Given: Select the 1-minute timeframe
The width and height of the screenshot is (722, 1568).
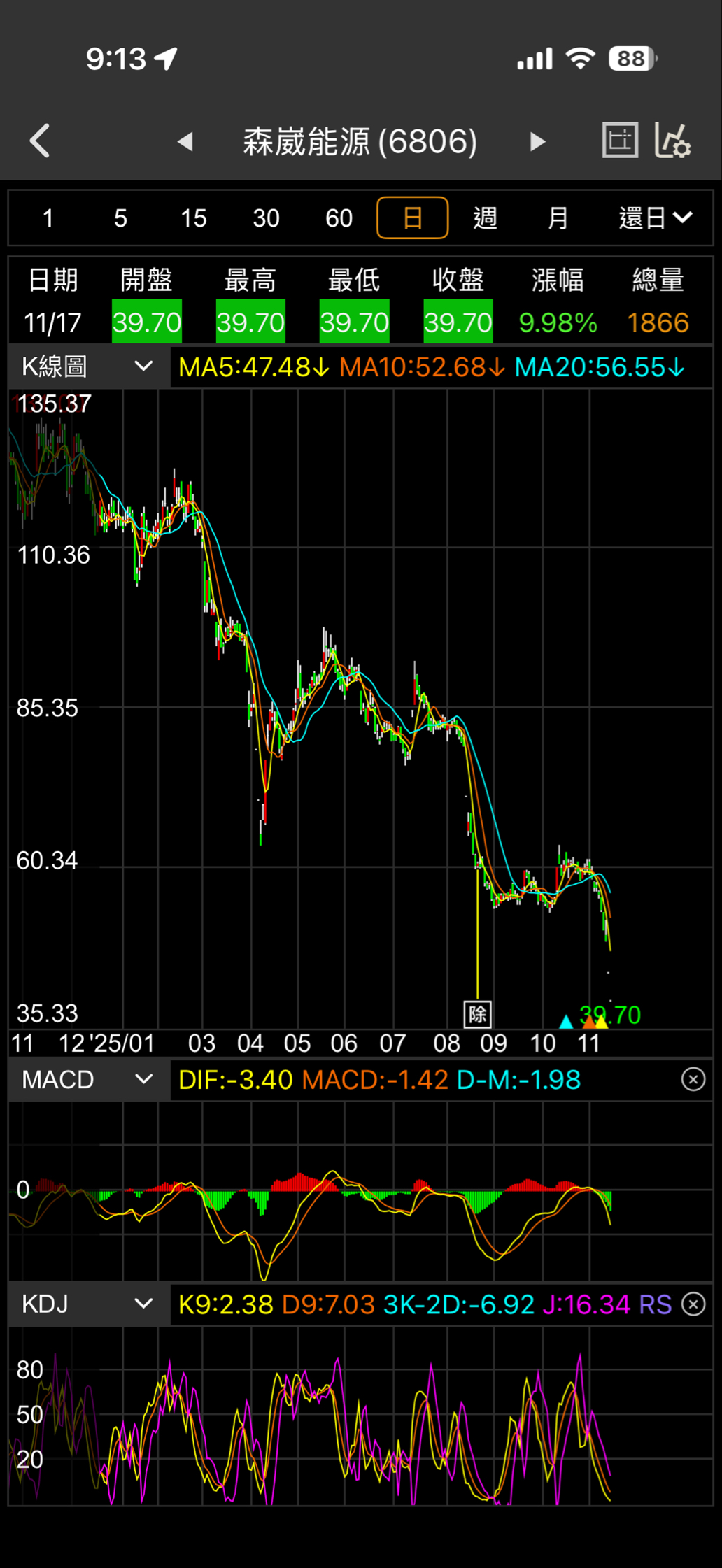Looking at the screenshot, I should (48, 218).
